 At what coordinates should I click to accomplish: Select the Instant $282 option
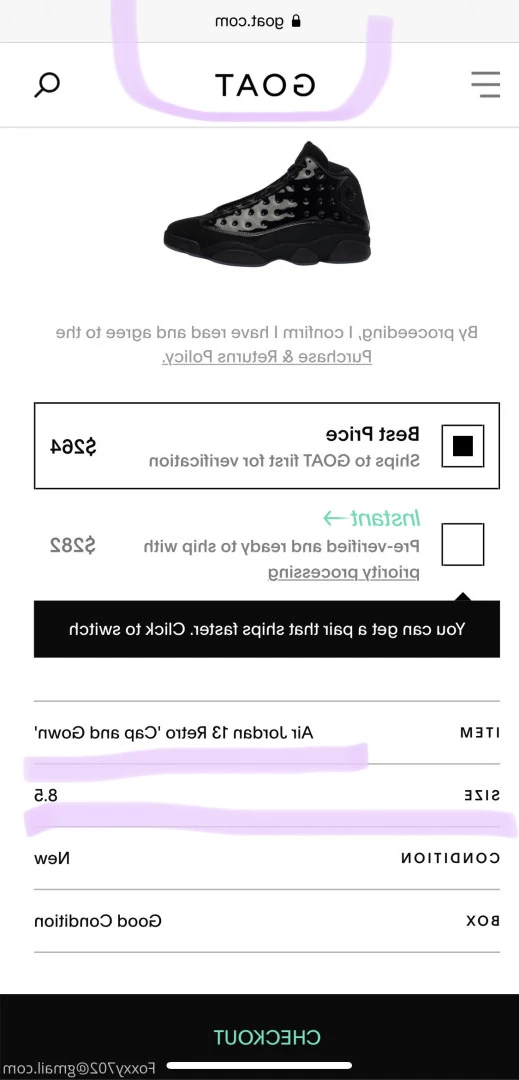(x=267, y=545)
